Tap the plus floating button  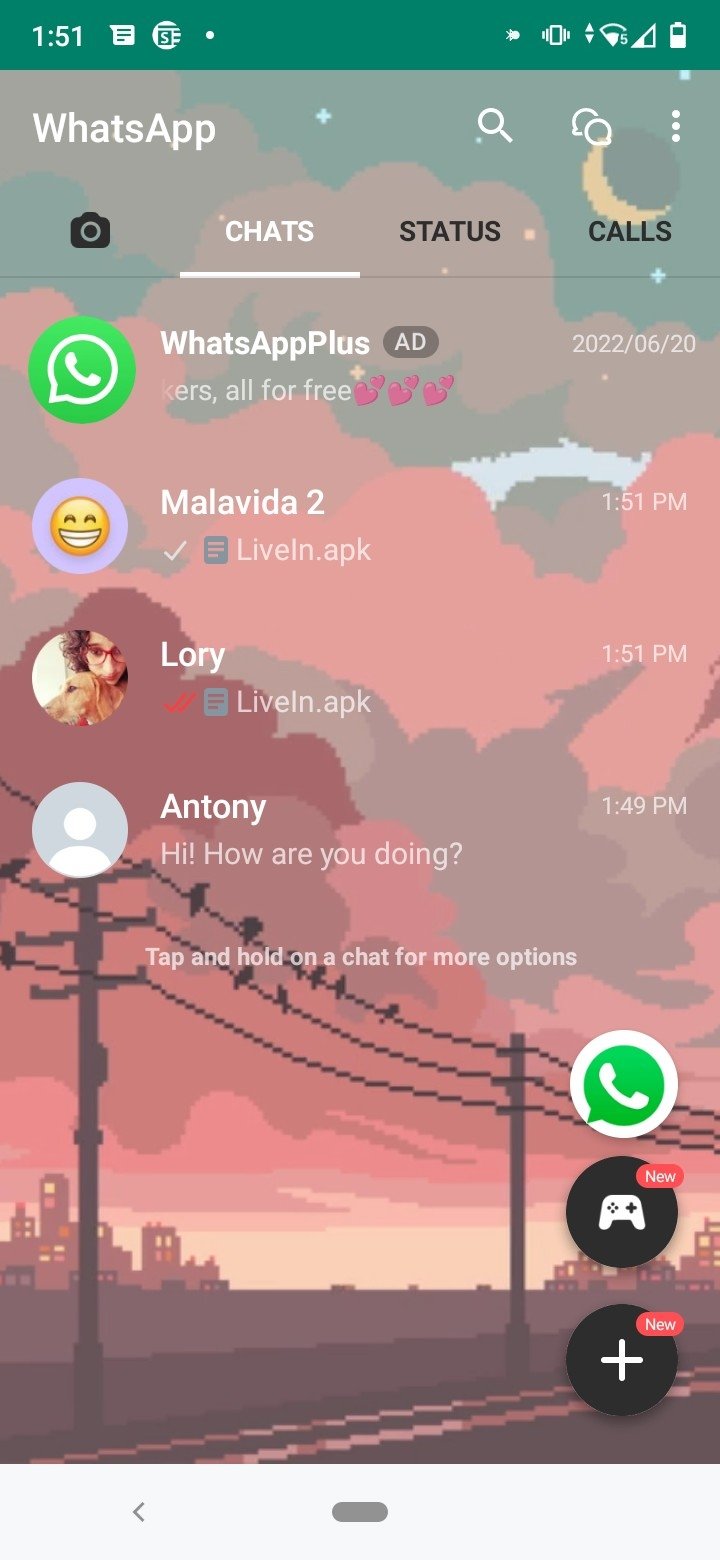tap(621, 1360)
